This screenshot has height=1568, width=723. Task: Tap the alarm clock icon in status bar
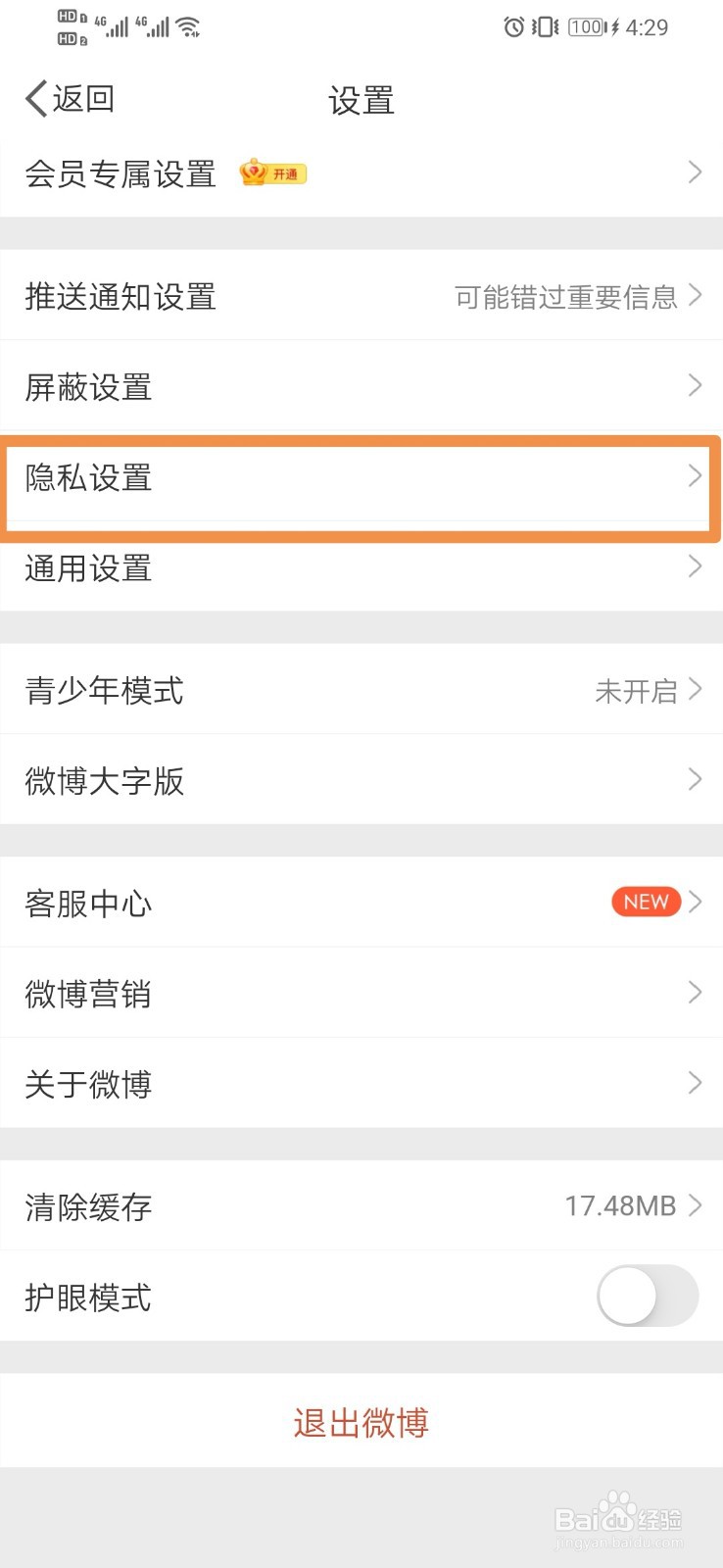[513, 27]
